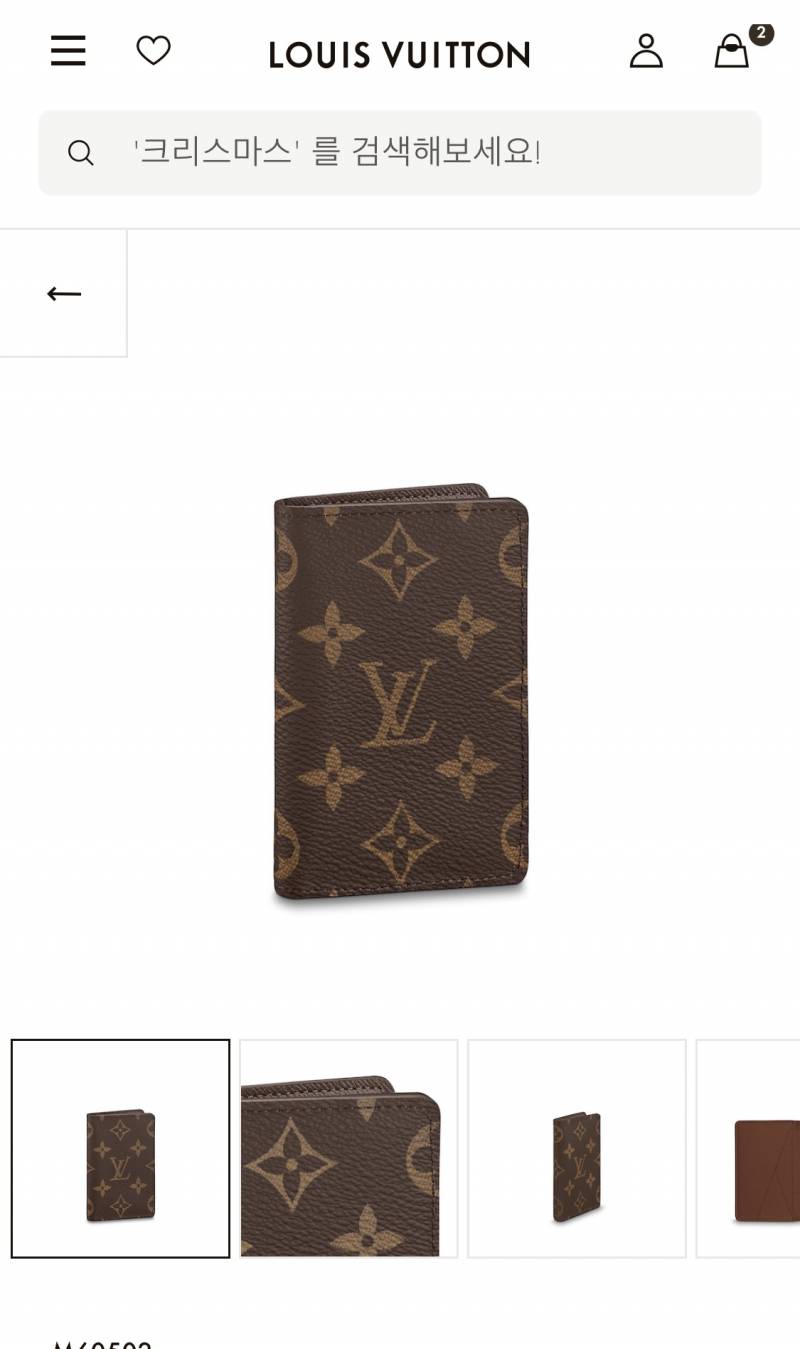The width and height of the screenshot is (800, 1349).
Task: Open the hamburger menu
Action: click(x=68, y=51)
